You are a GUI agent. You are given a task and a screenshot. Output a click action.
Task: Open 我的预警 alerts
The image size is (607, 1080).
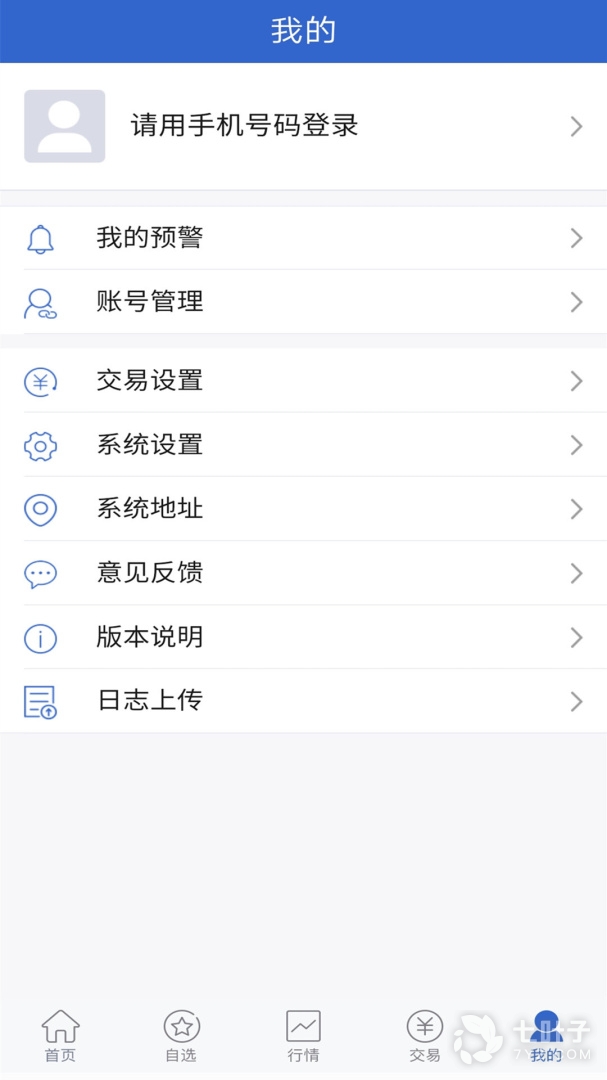pyautogui.click(x=303, y=238)
